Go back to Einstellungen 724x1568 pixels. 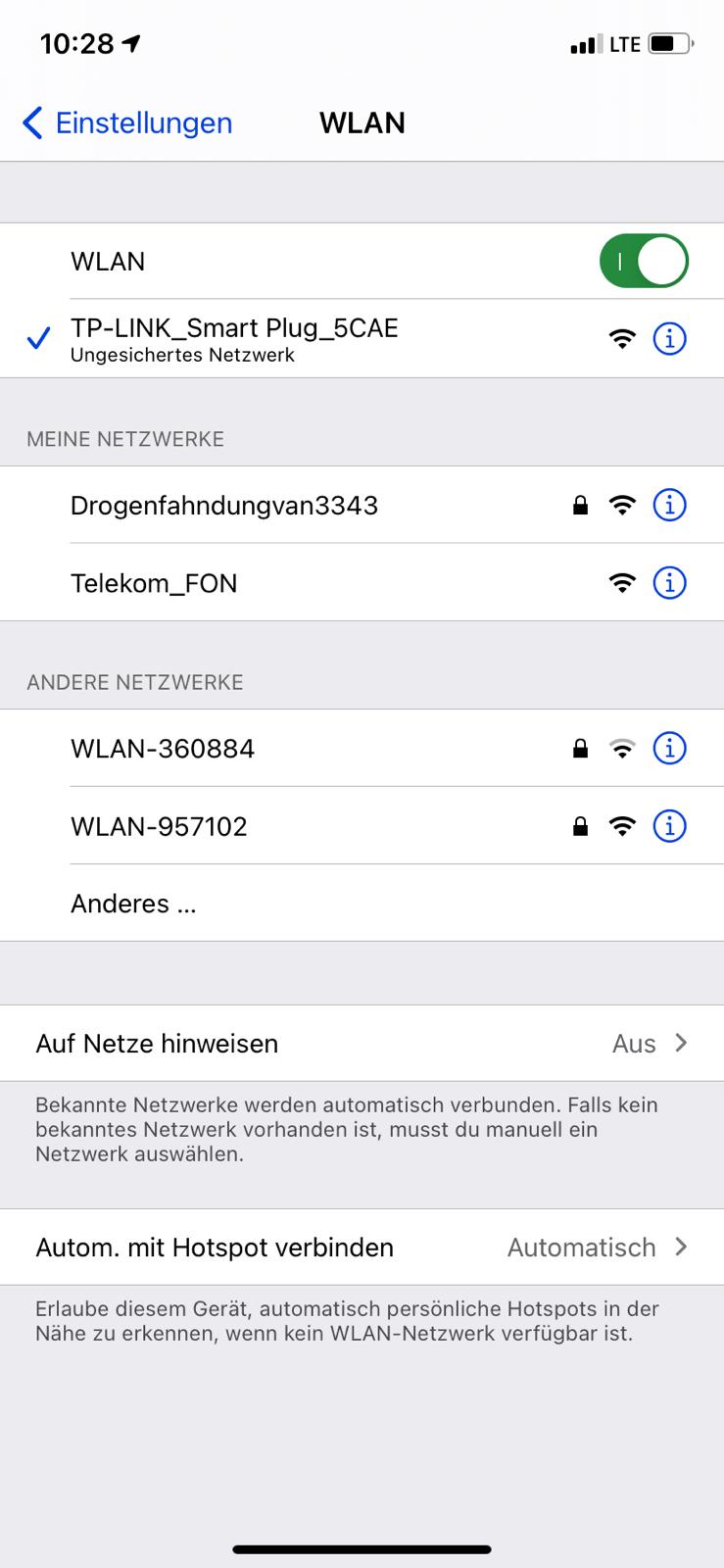127,123
